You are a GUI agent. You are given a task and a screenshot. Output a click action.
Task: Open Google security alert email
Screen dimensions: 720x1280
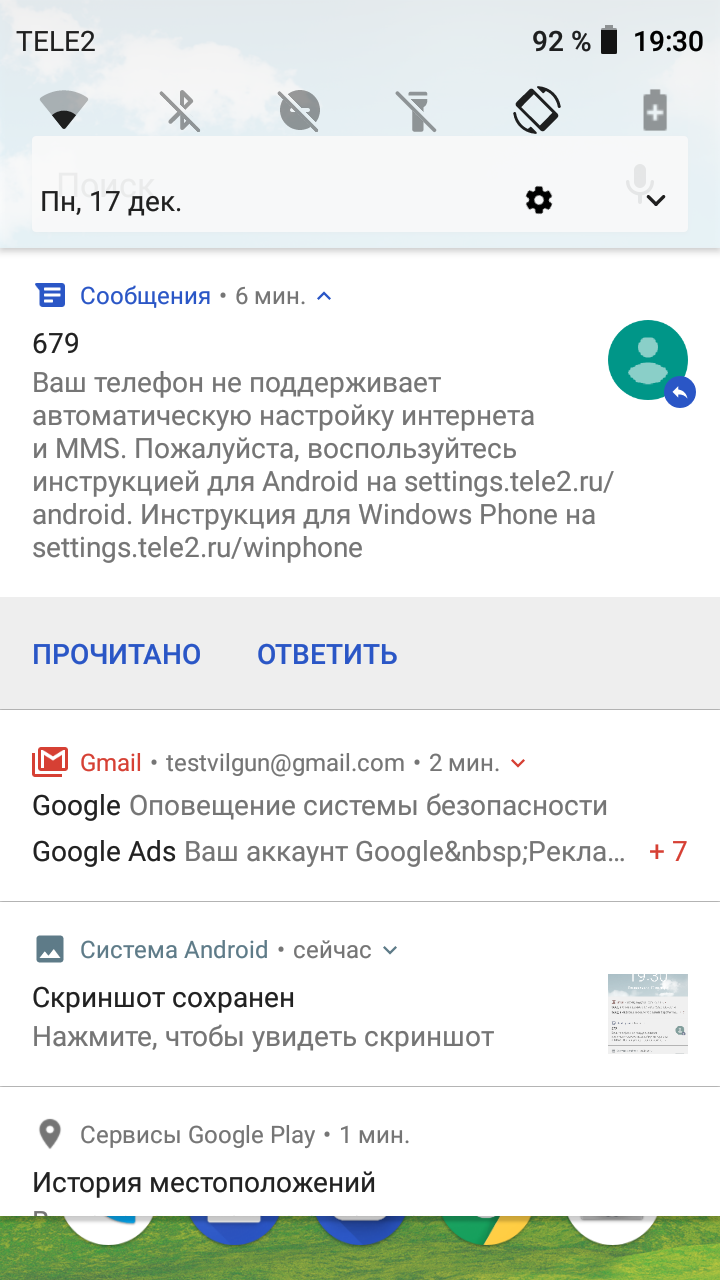coord(320,806)
